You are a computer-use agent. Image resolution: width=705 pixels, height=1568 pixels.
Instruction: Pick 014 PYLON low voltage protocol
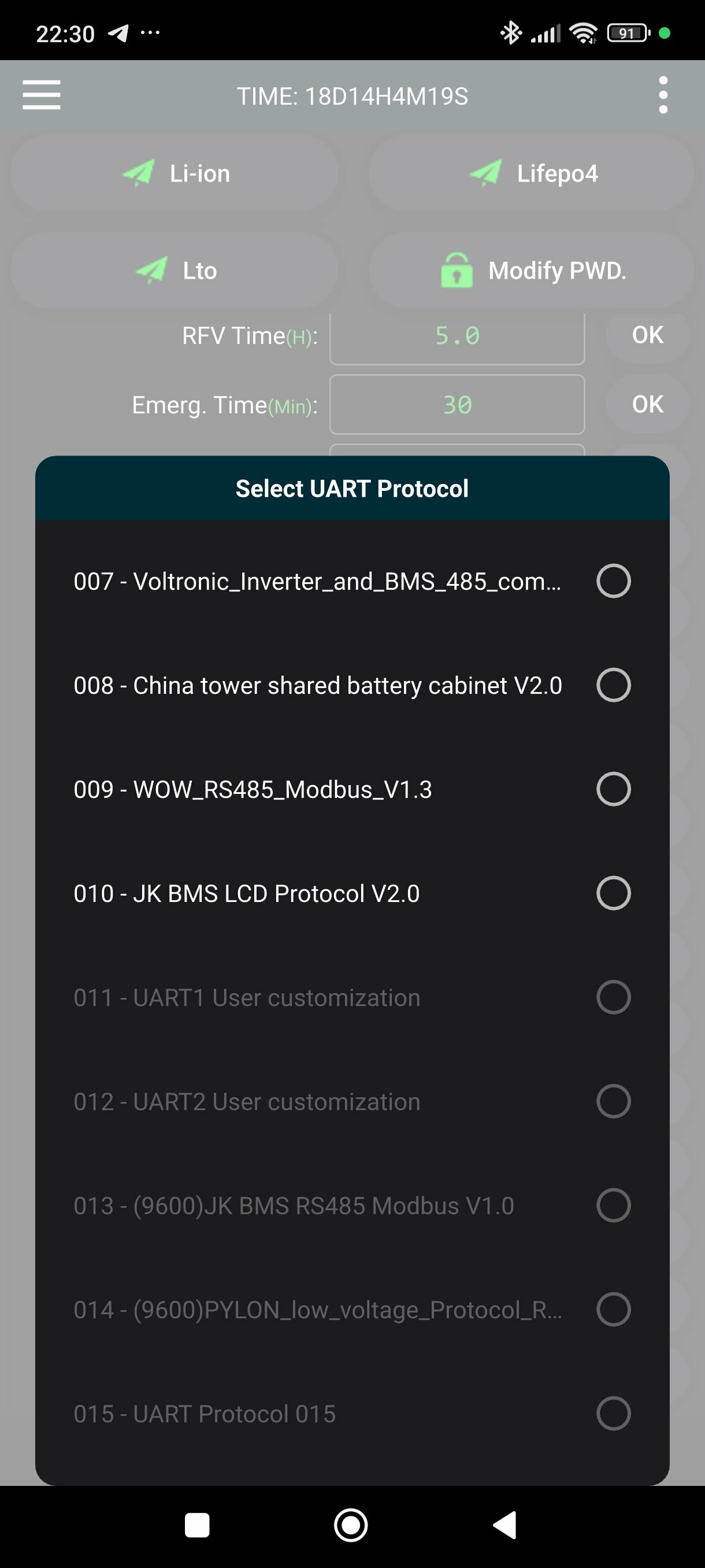tap(352, 1310)
